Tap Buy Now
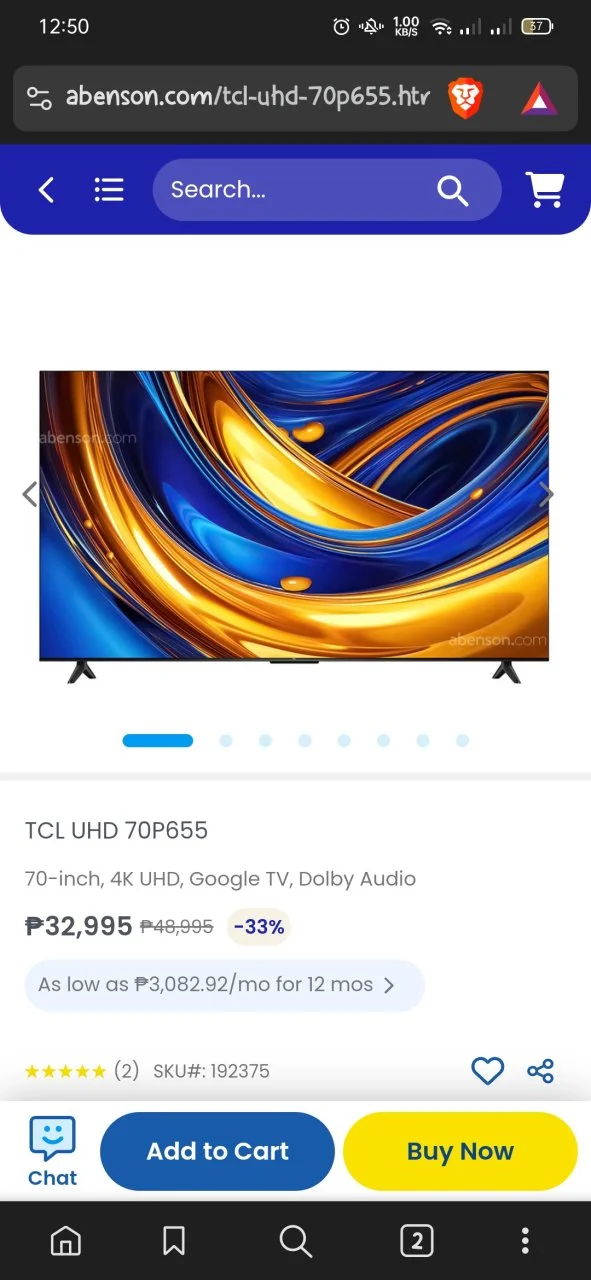Image resolution: width=591 pixels, height=1280 pixels. (460, 1151)
